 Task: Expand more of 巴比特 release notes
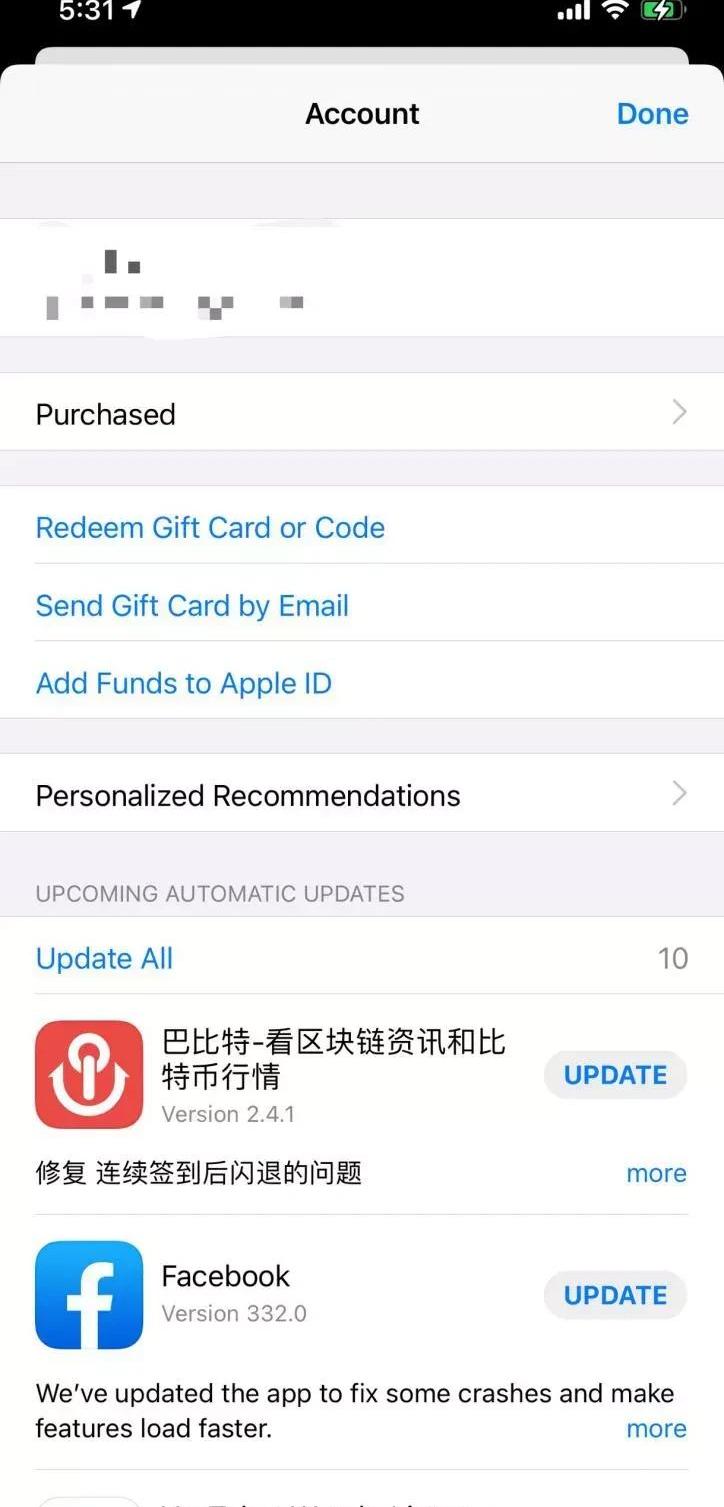tap(656, 1173)
